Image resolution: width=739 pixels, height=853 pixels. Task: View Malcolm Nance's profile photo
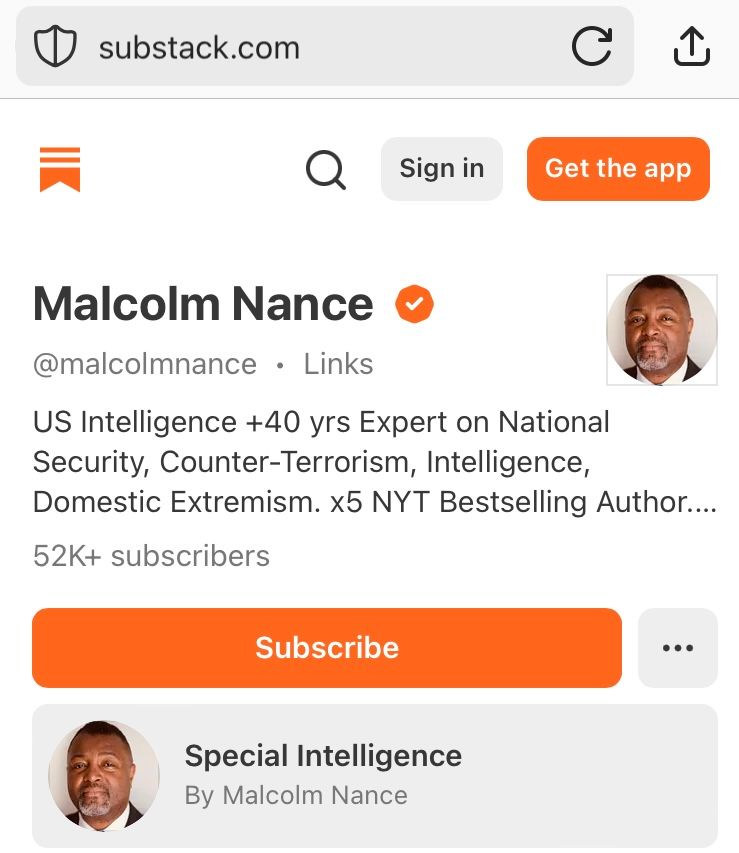pyautogui.click(x=661, y=330)
